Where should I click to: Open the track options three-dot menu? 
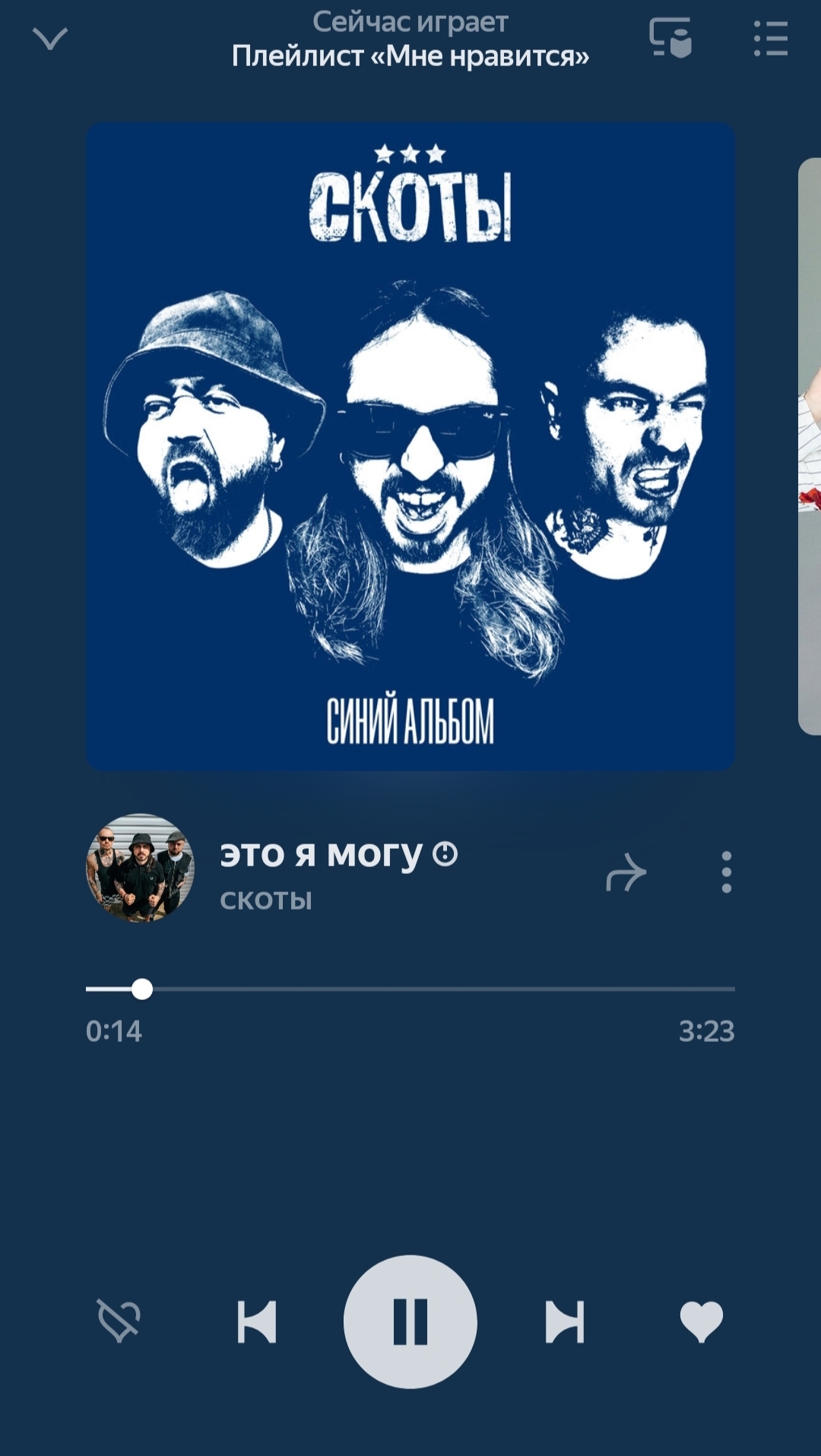(726, 872)
